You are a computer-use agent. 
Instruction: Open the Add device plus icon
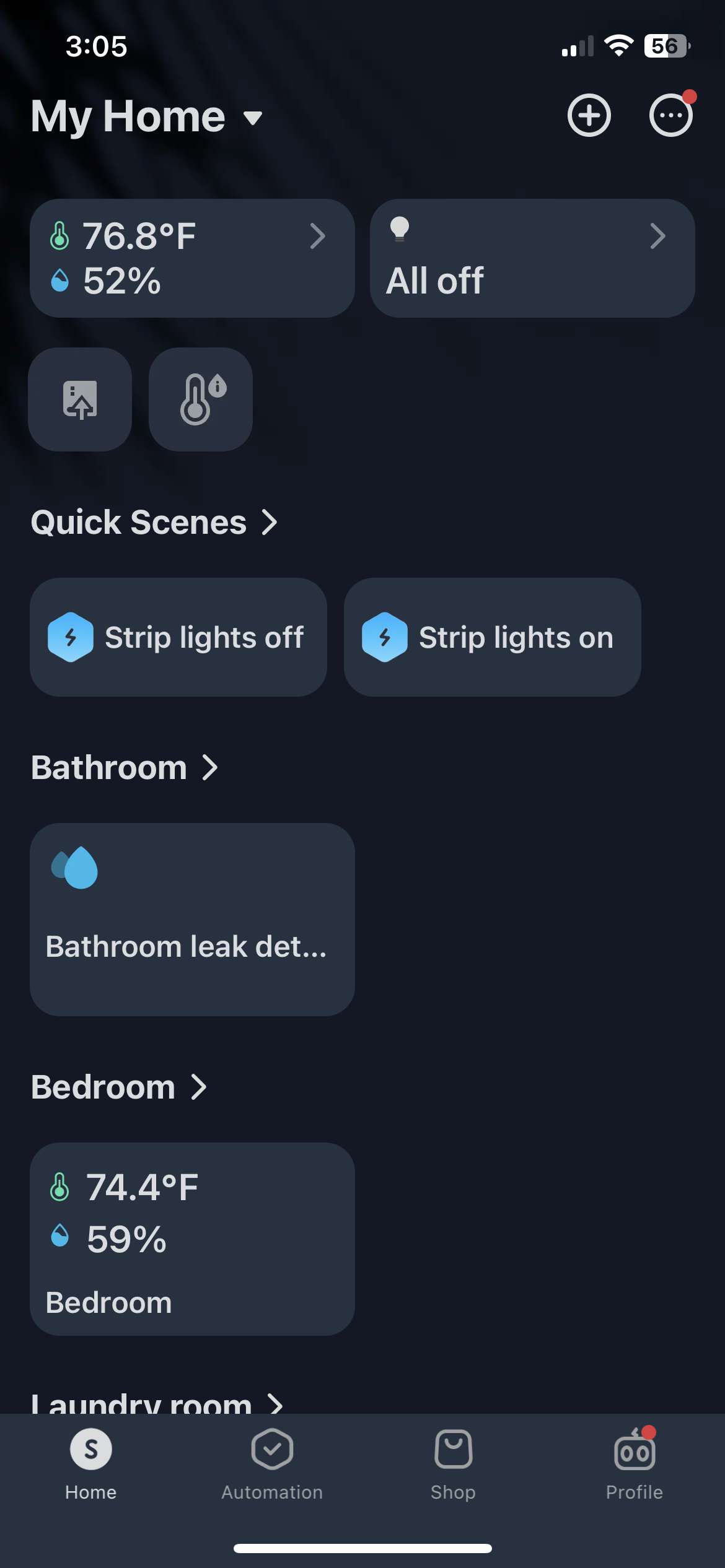(x=588, y=115)
